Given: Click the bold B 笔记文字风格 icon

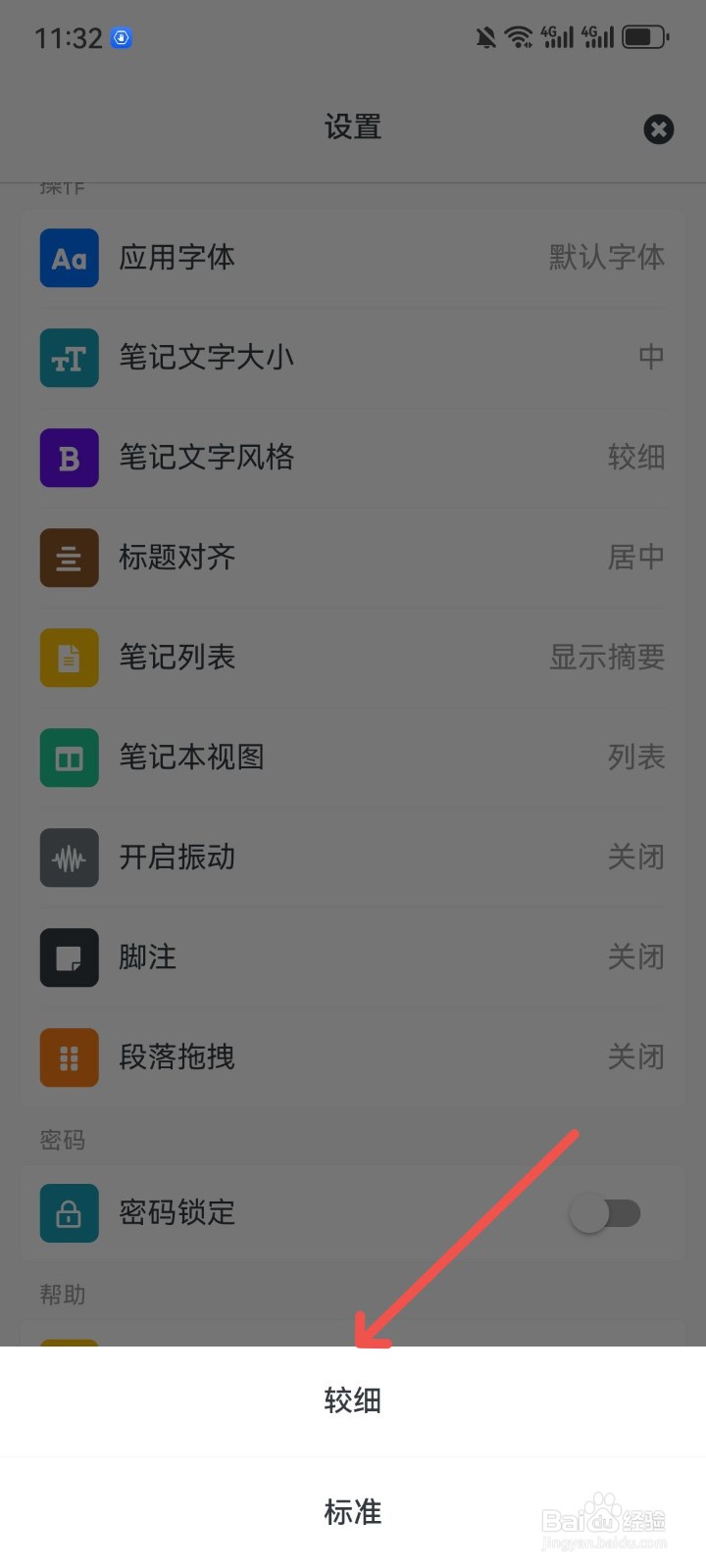Looking at the screenshot, I should click(69, 458).
